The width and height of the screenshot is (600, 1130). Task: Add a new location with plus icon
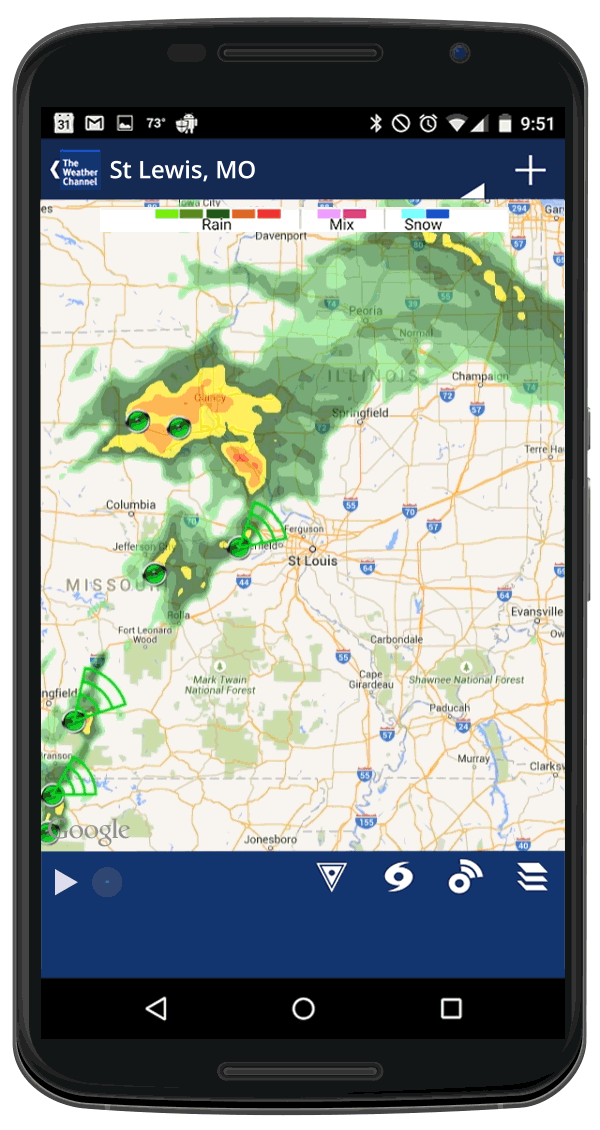click(x=530, y=170)
